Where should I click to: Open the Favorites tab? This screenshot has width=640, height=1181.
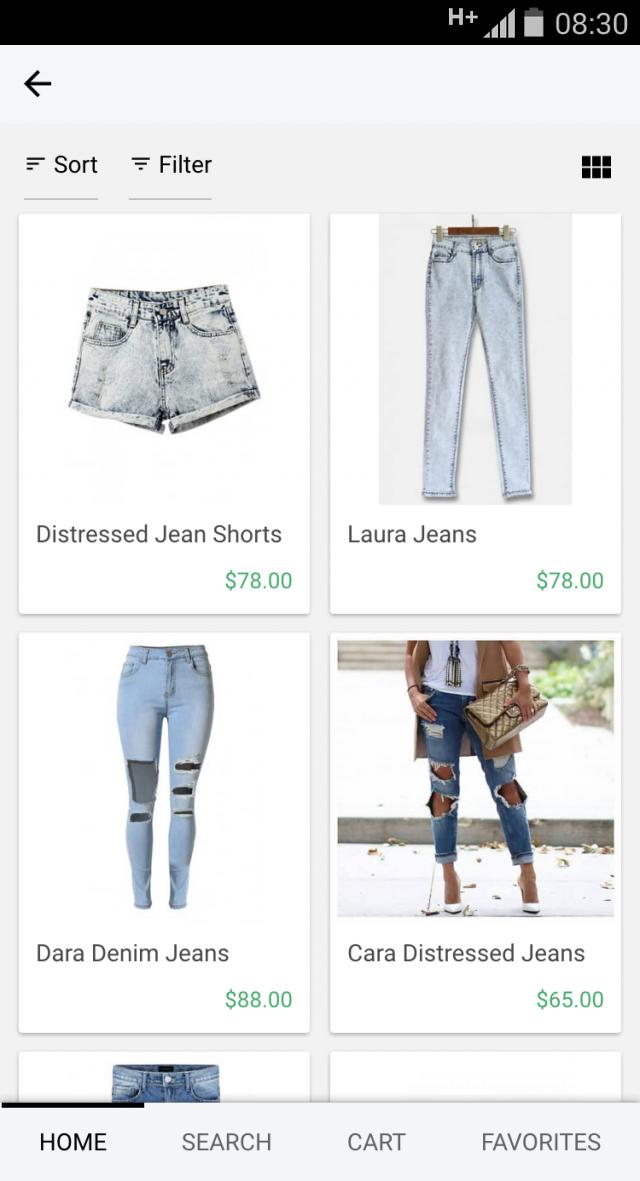541,1142
